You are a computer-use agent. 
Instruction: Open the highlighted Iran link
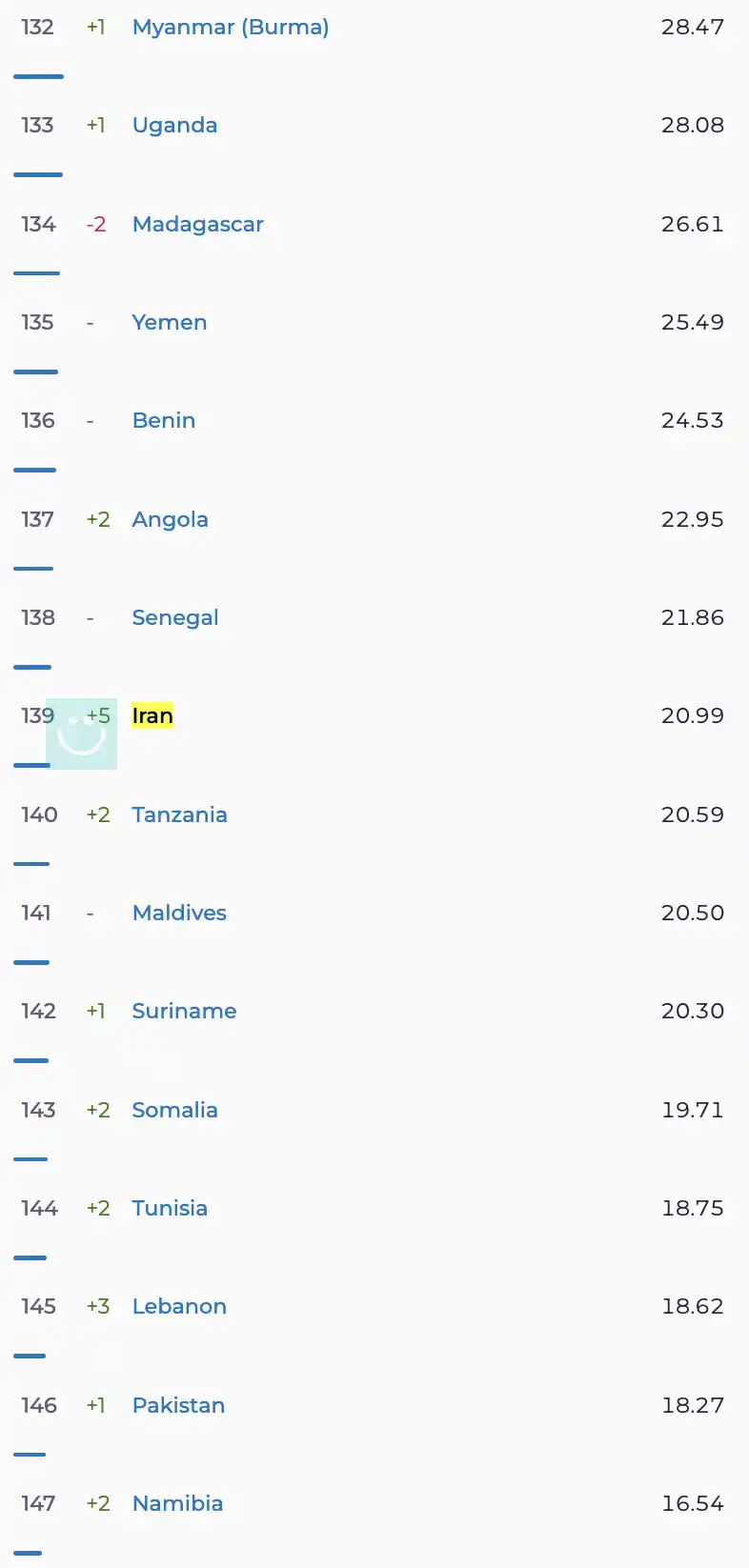click(x=152, y=715)
